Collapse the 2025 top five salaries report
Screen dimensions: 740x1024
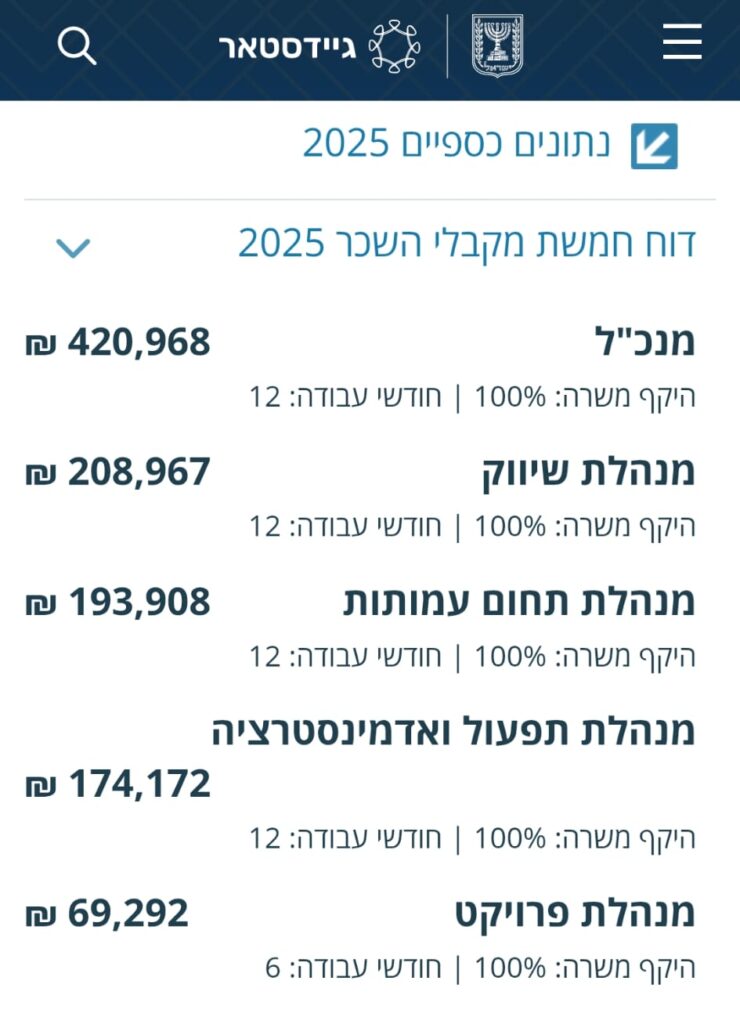pyautogui.click(x=72, y=248)
